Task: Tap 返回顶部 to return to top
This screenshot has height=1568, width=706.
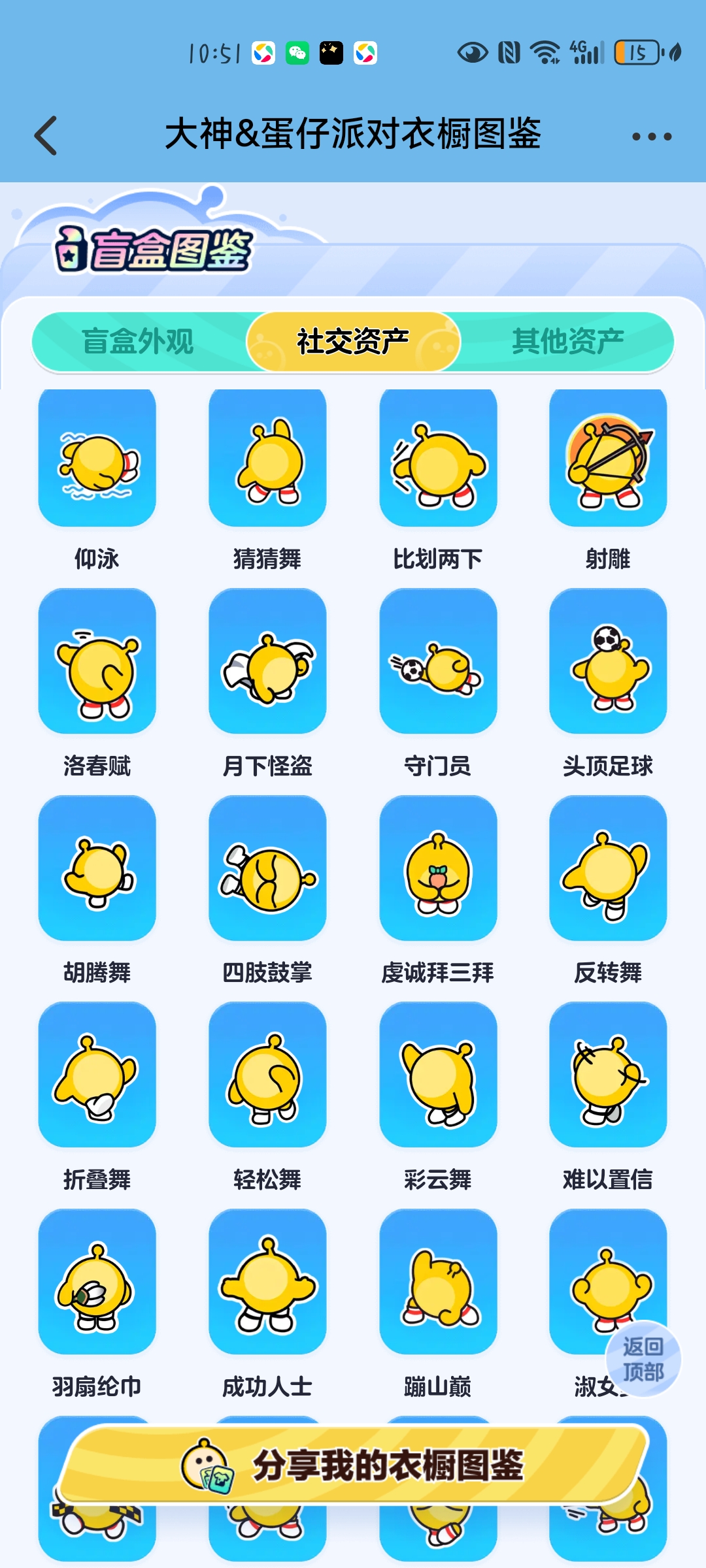Action: point(643,1359)
